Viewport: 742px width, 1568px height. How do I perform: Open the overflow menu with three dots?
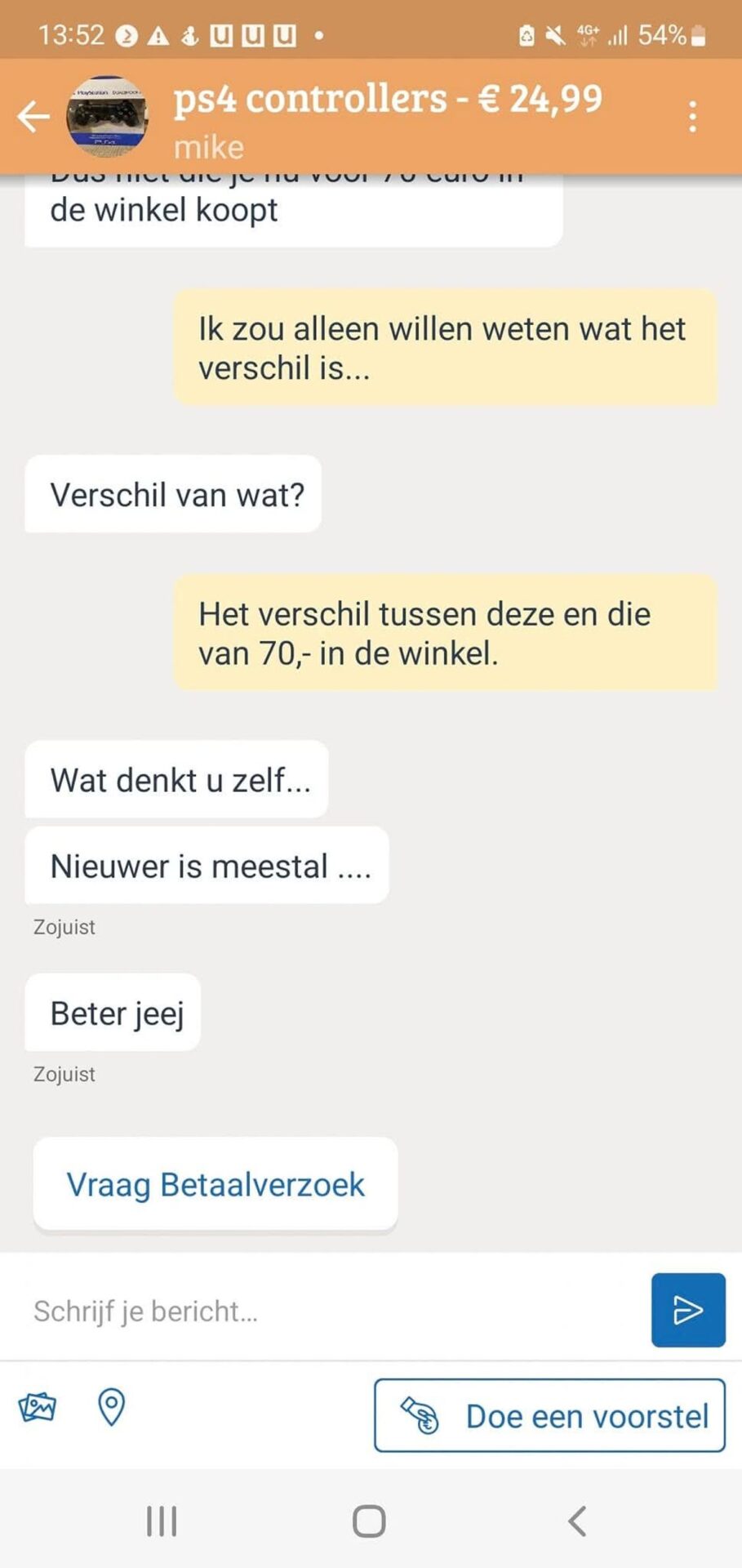[x=692, y=117]
